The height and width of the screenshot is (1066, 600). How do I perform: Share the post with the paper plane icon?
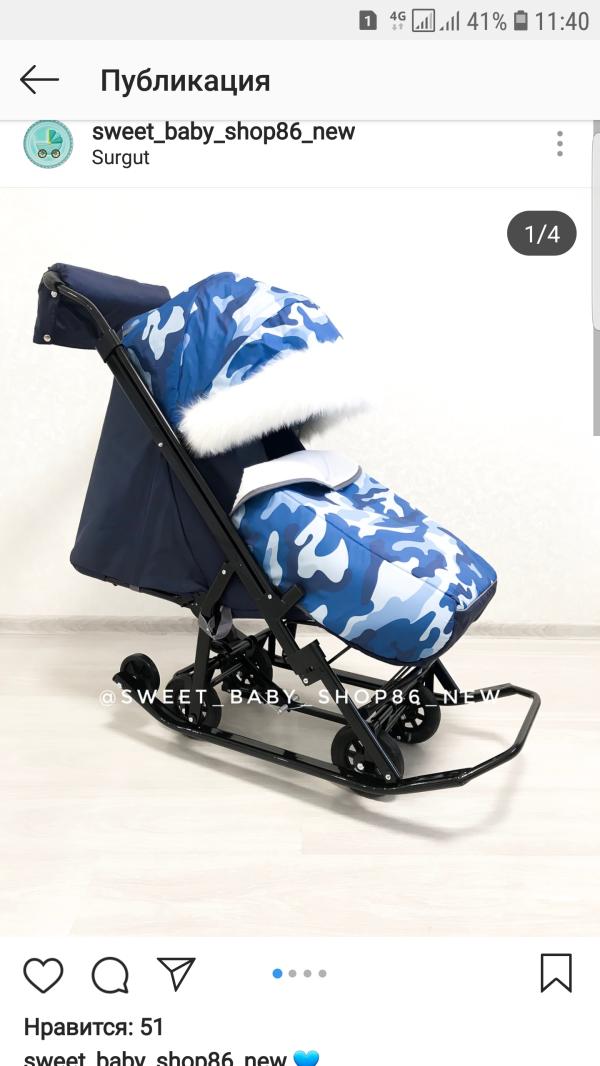pos(176,973)
